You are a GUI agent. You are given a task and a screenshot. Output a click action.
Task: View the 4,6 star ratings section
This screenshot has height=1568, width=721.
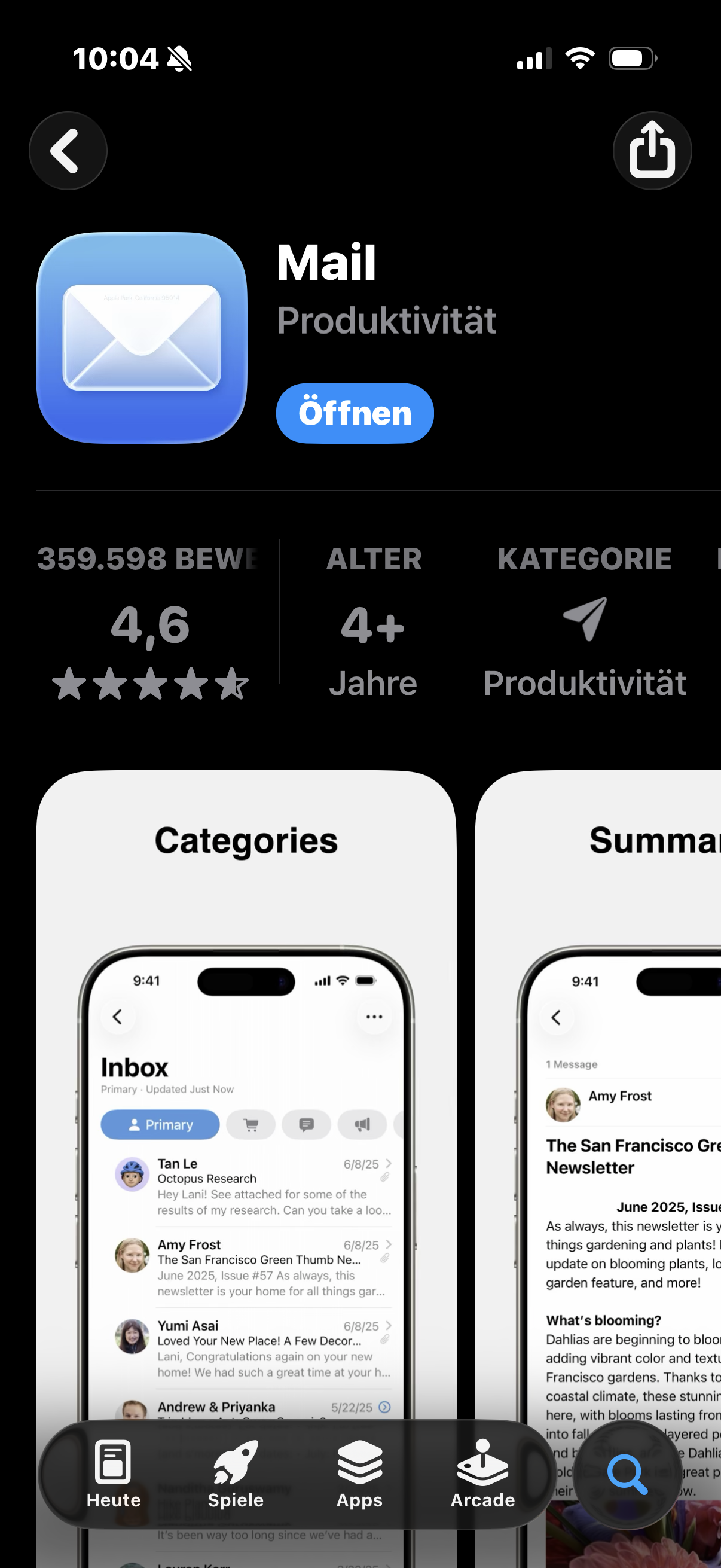pos(150,620)
